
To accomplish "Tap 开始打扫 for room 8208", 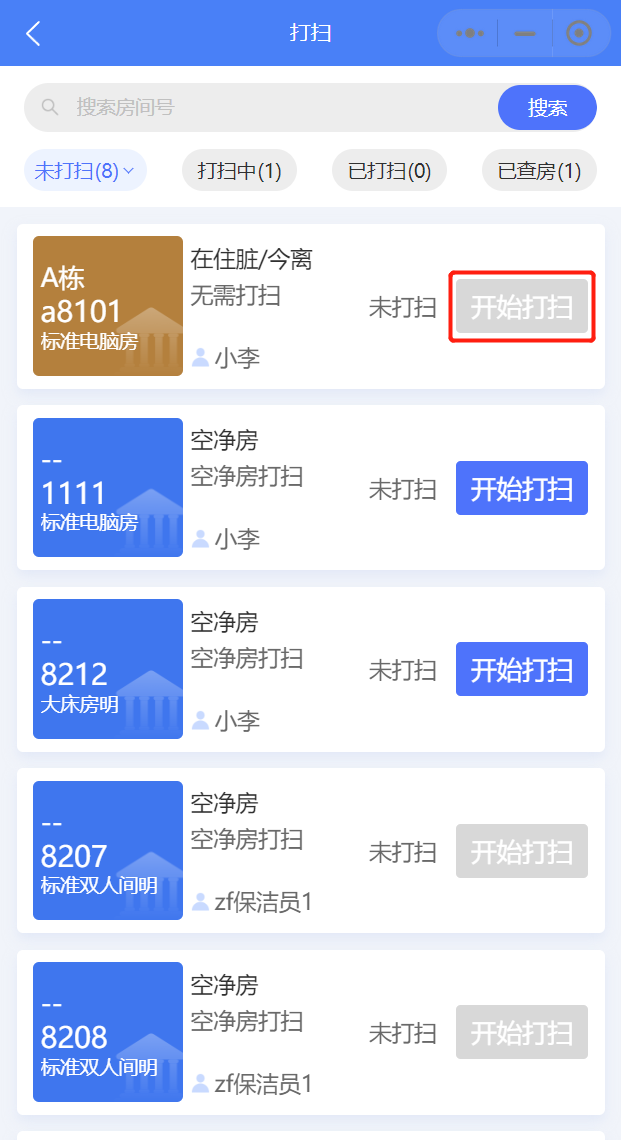I will click(522, 1032).
